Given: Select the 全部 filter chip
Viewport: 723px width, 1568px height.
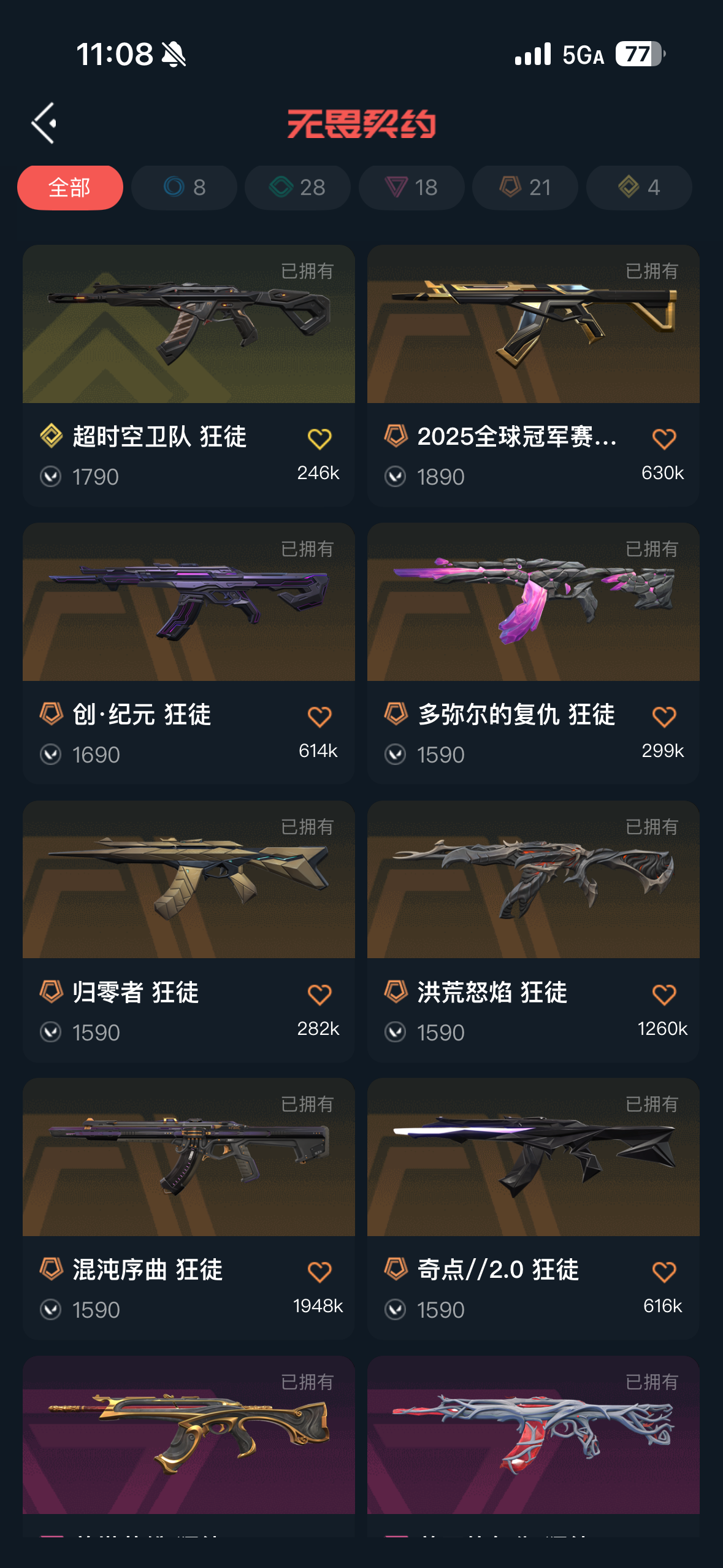Looking at the screenshot, I should click(x=70, y=188).
